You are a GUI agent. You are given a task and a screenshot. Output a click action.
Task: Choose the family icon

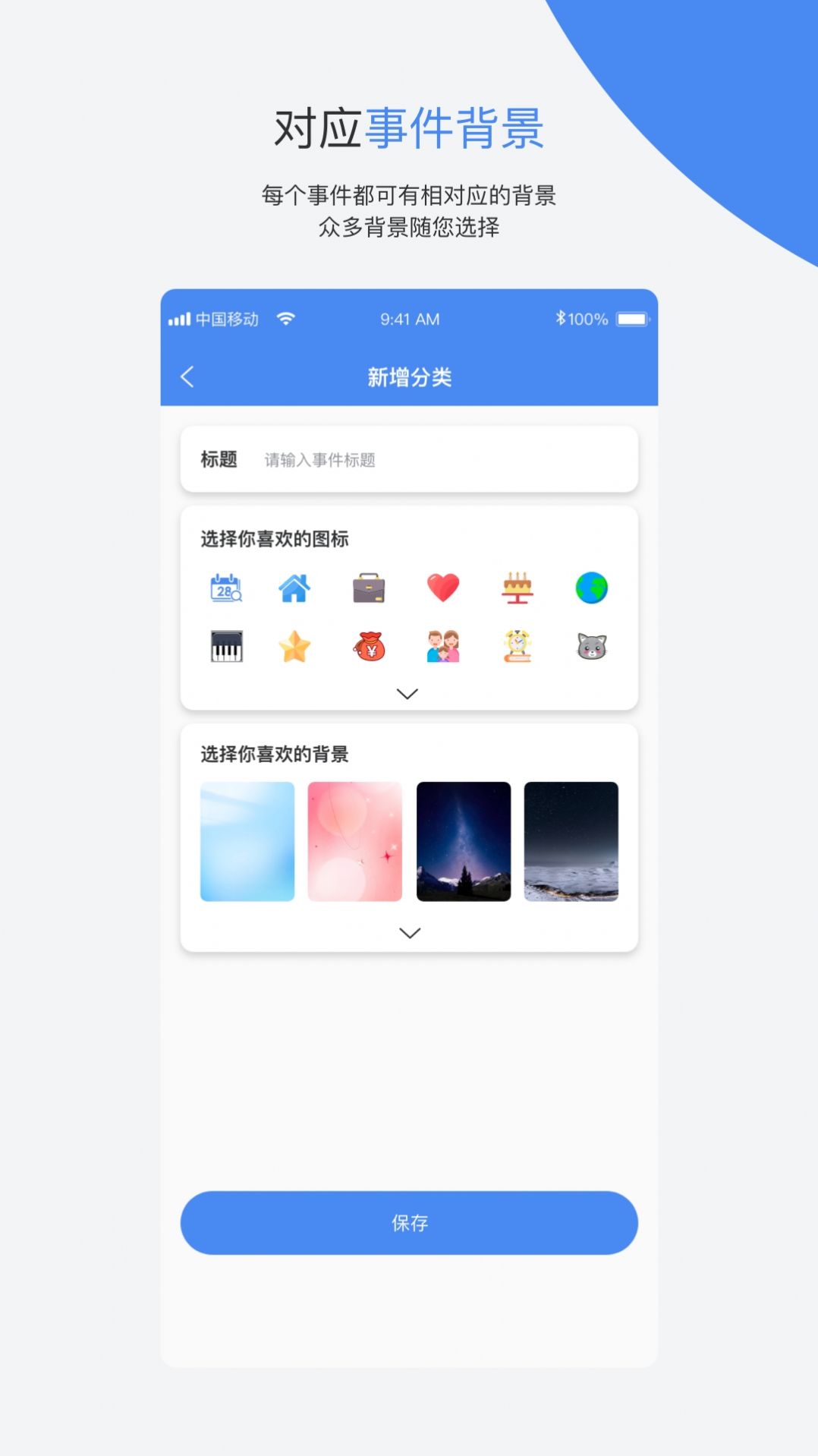tap(444, 647)
